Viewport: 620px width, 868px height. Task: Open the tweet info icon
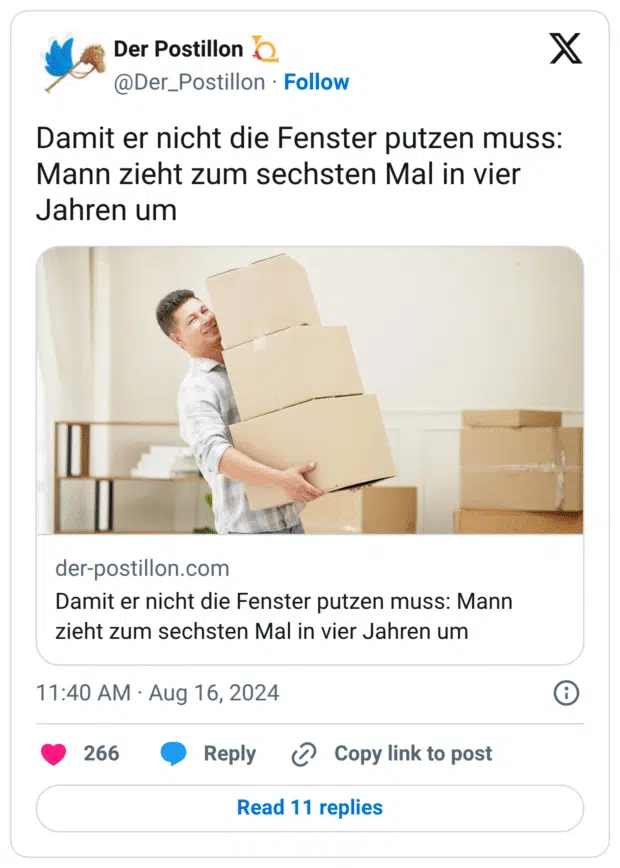point(566,693)
